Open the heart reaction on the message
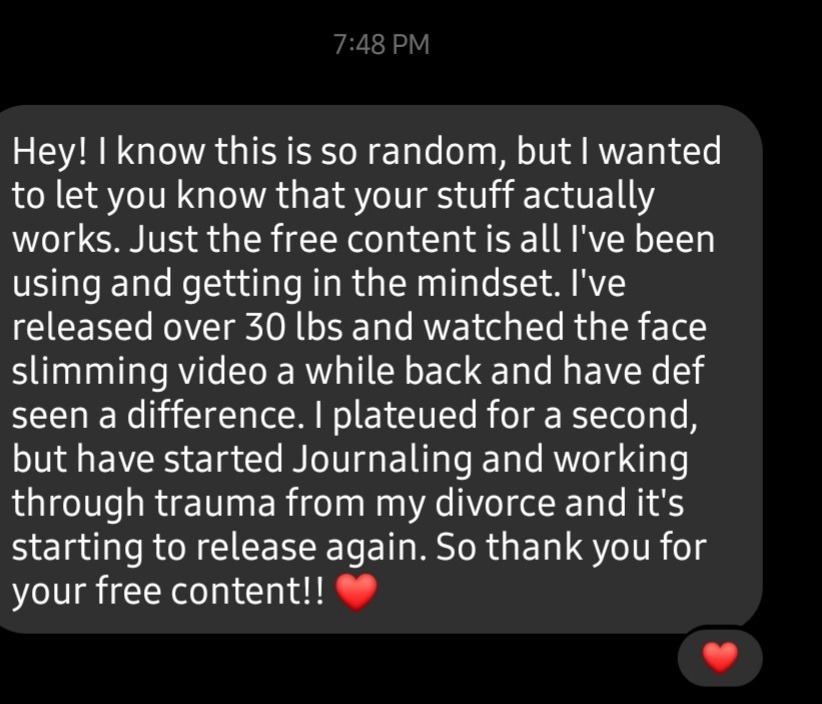The image size is (822, 704). pyautogui.click(x=719, y=657)
